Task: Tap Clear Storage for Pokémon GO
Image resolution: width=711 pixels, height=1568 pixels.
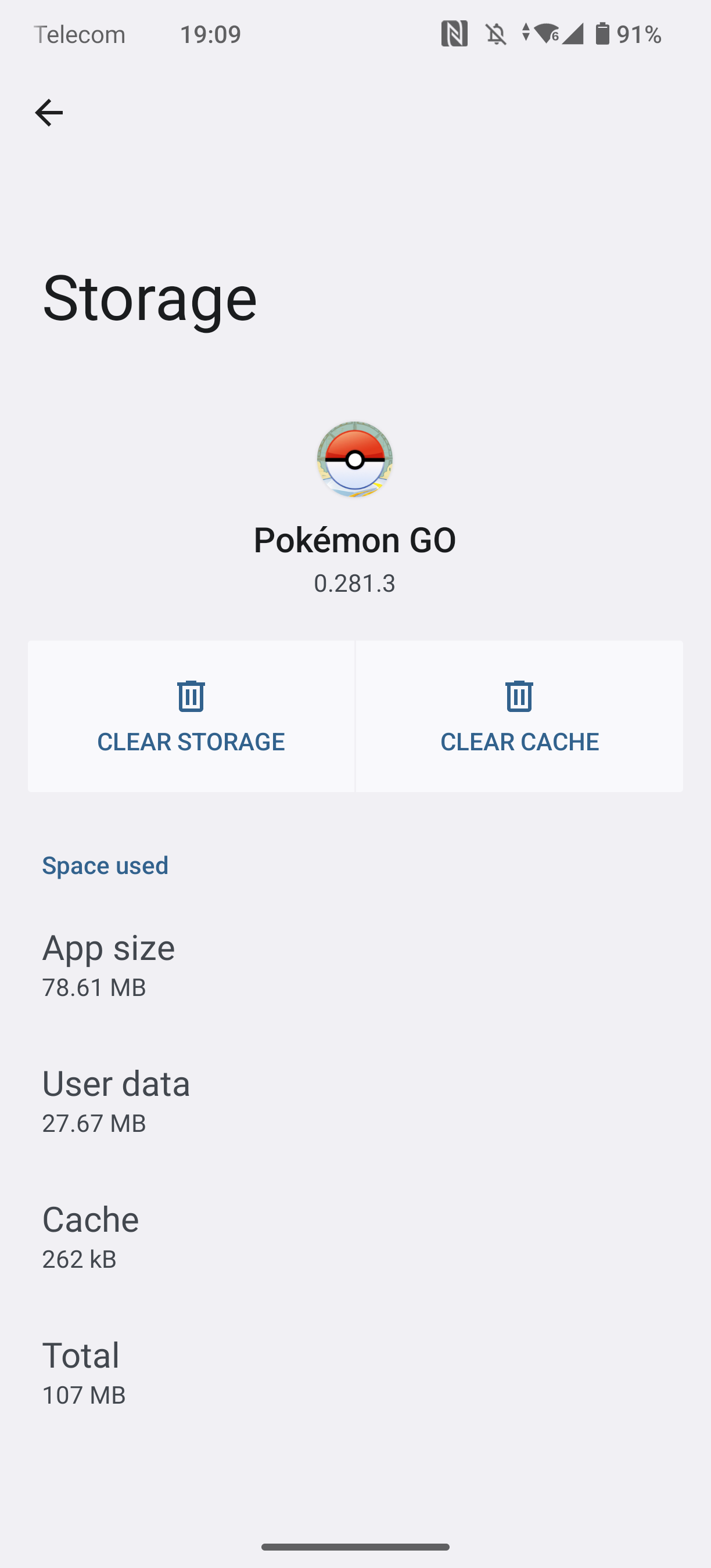Action: (191, 717)
